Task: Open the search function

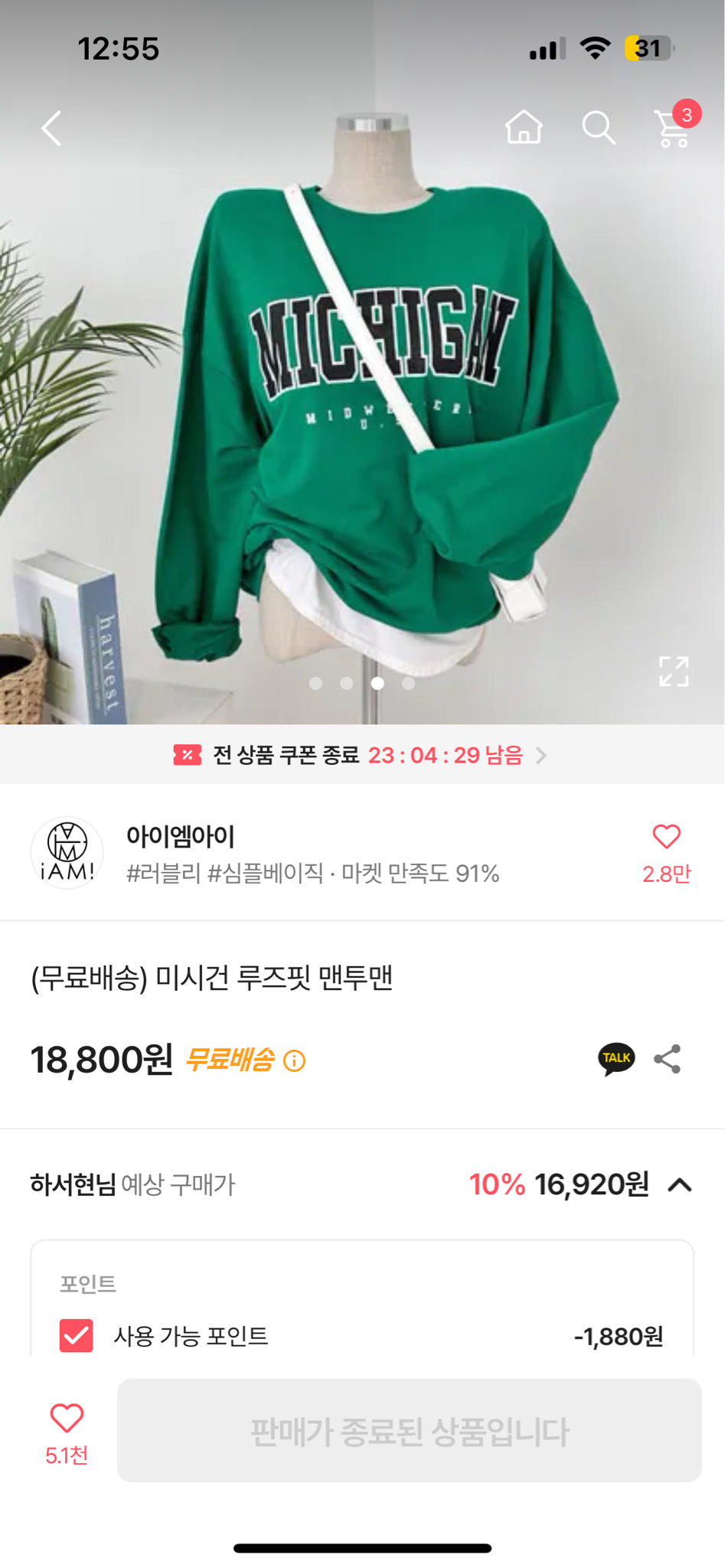Action: coord(600,129)
